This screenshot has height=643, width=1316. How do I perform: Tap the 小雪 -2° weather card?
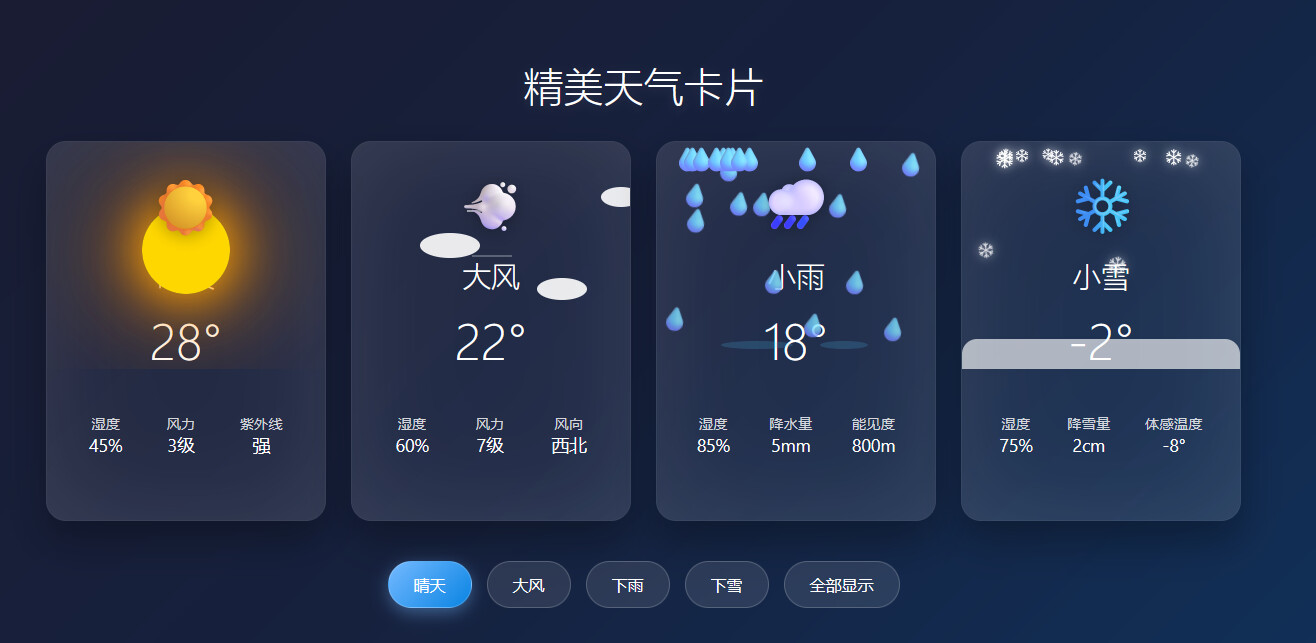pos(1101,331)
